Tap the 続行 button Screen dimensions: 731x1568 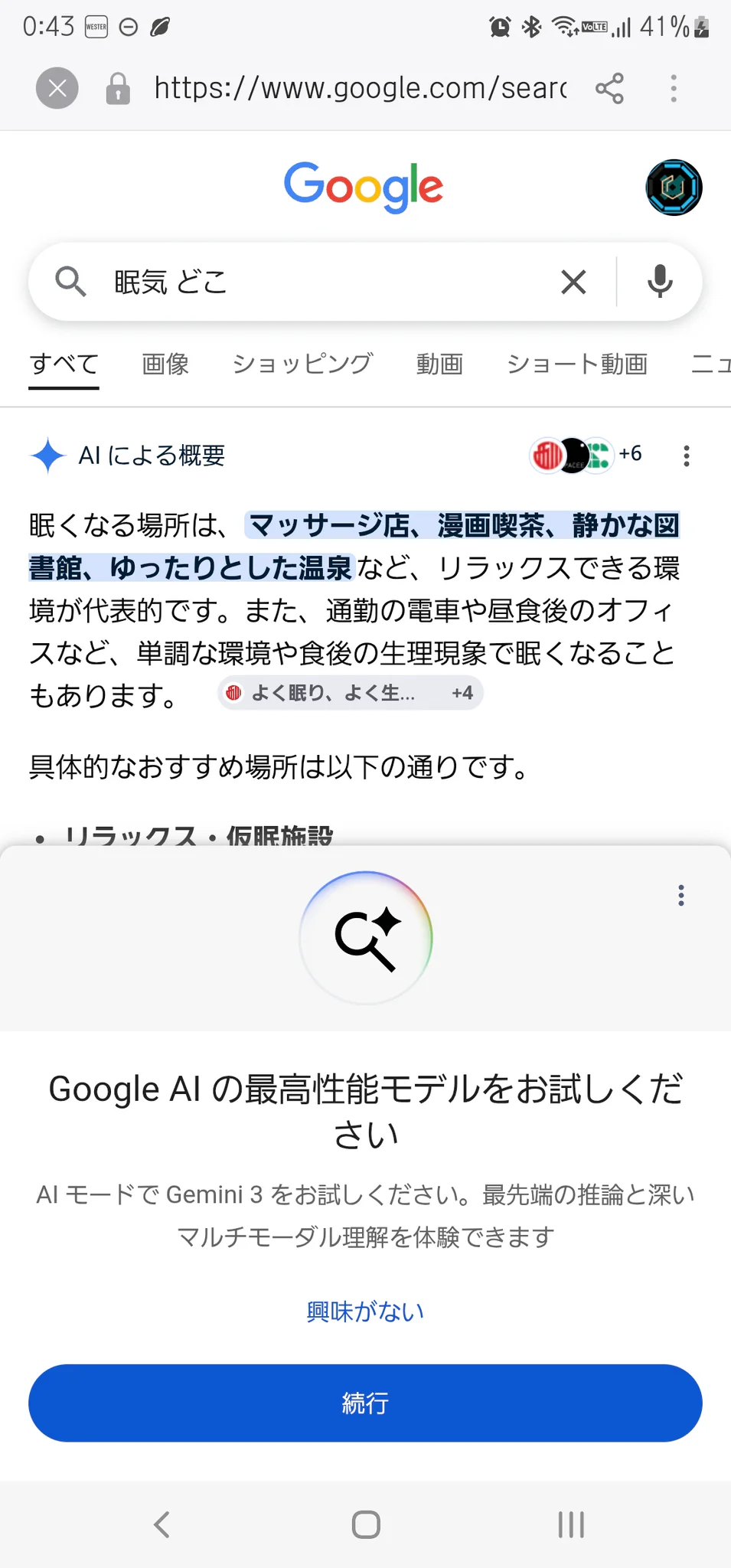coord(365,1403)
